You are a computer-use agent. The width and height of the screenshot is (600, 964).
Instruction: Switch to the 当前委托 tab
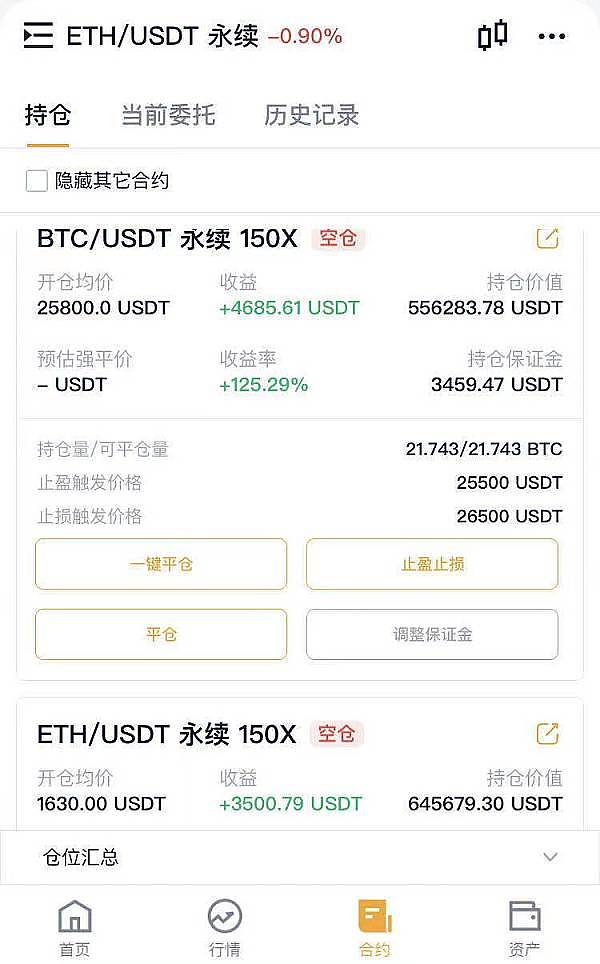coord(168,115)
